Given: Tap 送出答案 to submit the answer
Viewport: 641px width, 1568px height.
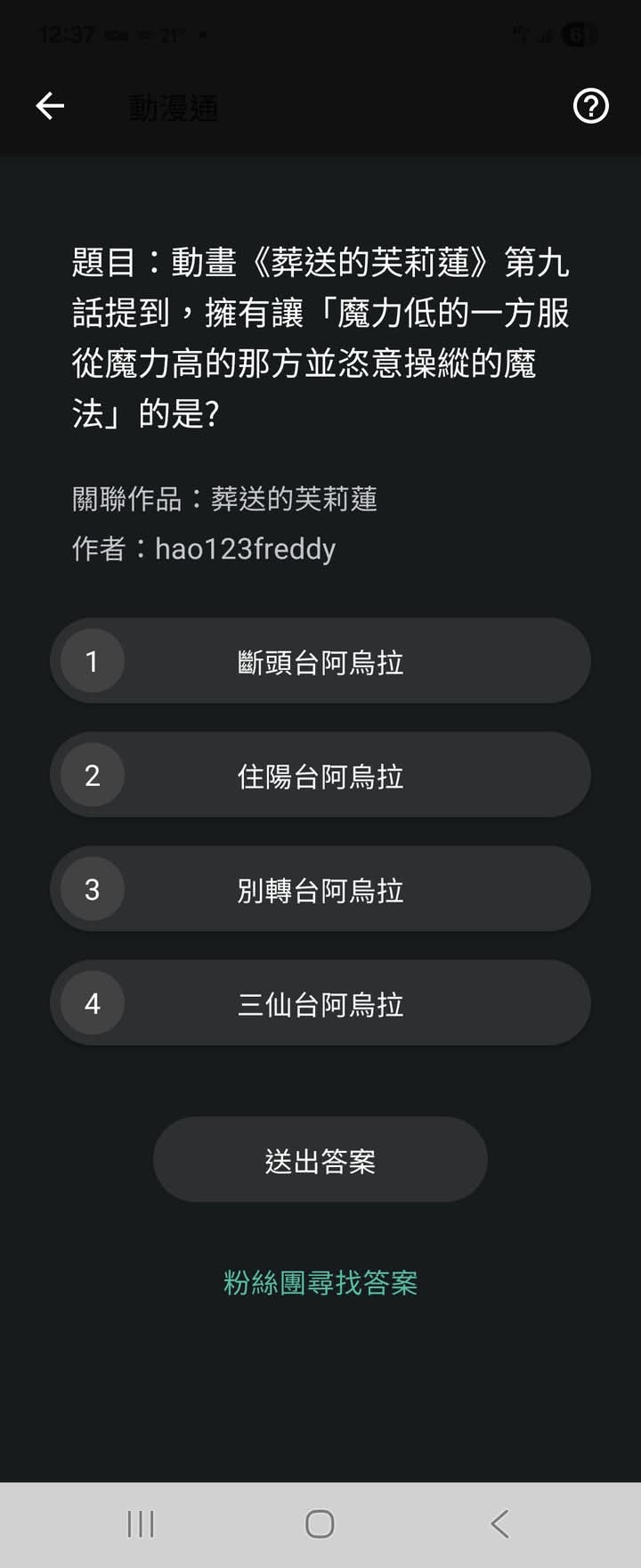Looking at the screenshot, I should (320, 1160).
